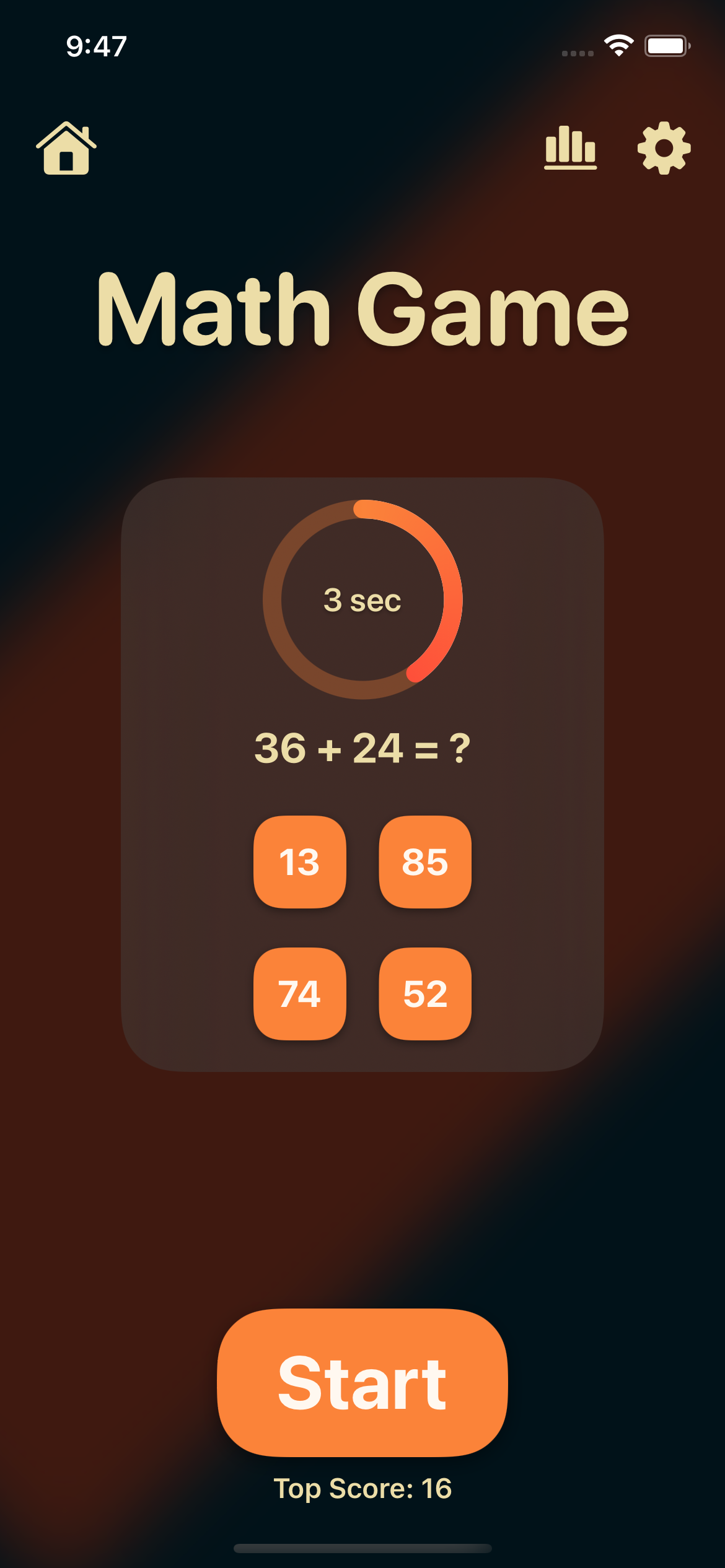Select answer 85
Viewport: 725px width, 1568px height.
(x=425, y=862)
